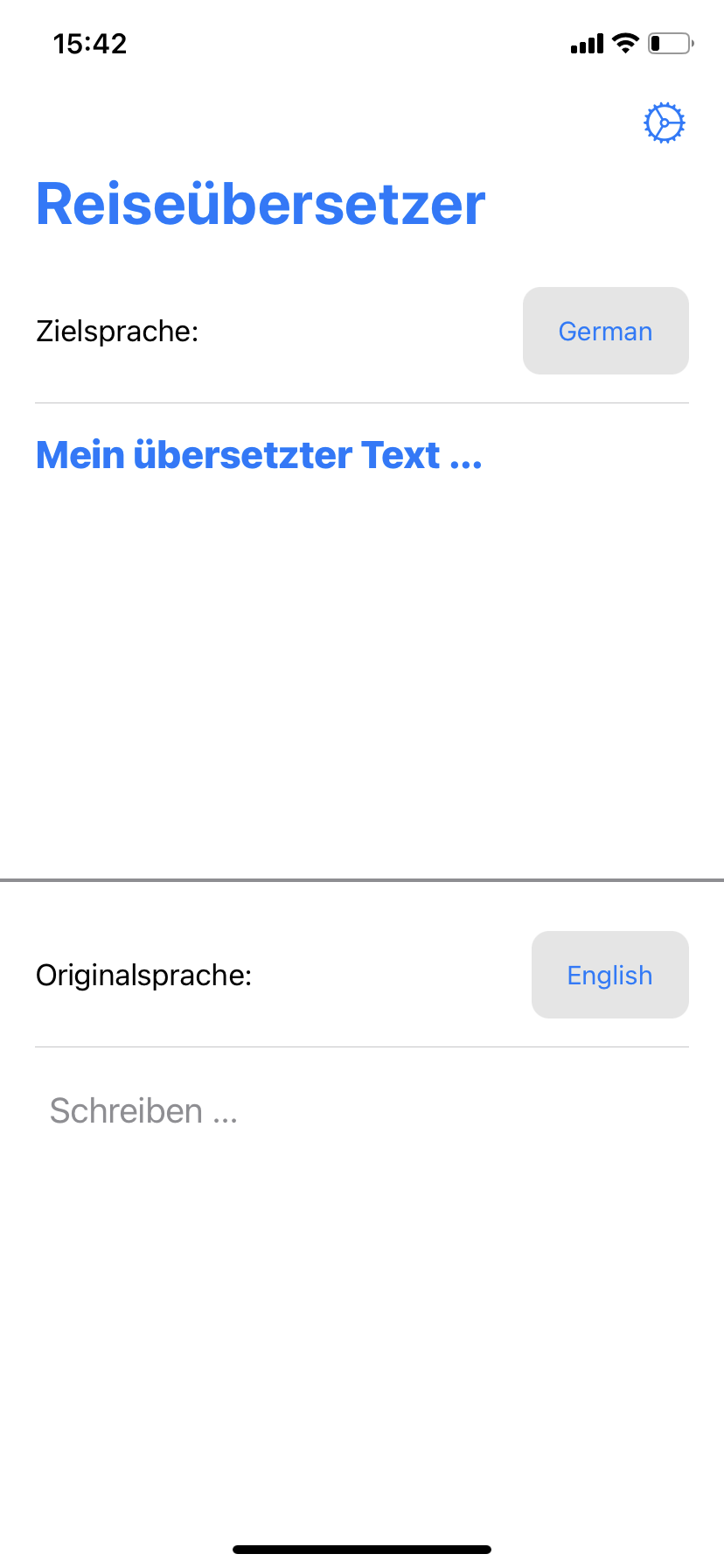Open the settings gear icon
Viewport: 724px width, 1568px height.
click(x=665, y=123)
